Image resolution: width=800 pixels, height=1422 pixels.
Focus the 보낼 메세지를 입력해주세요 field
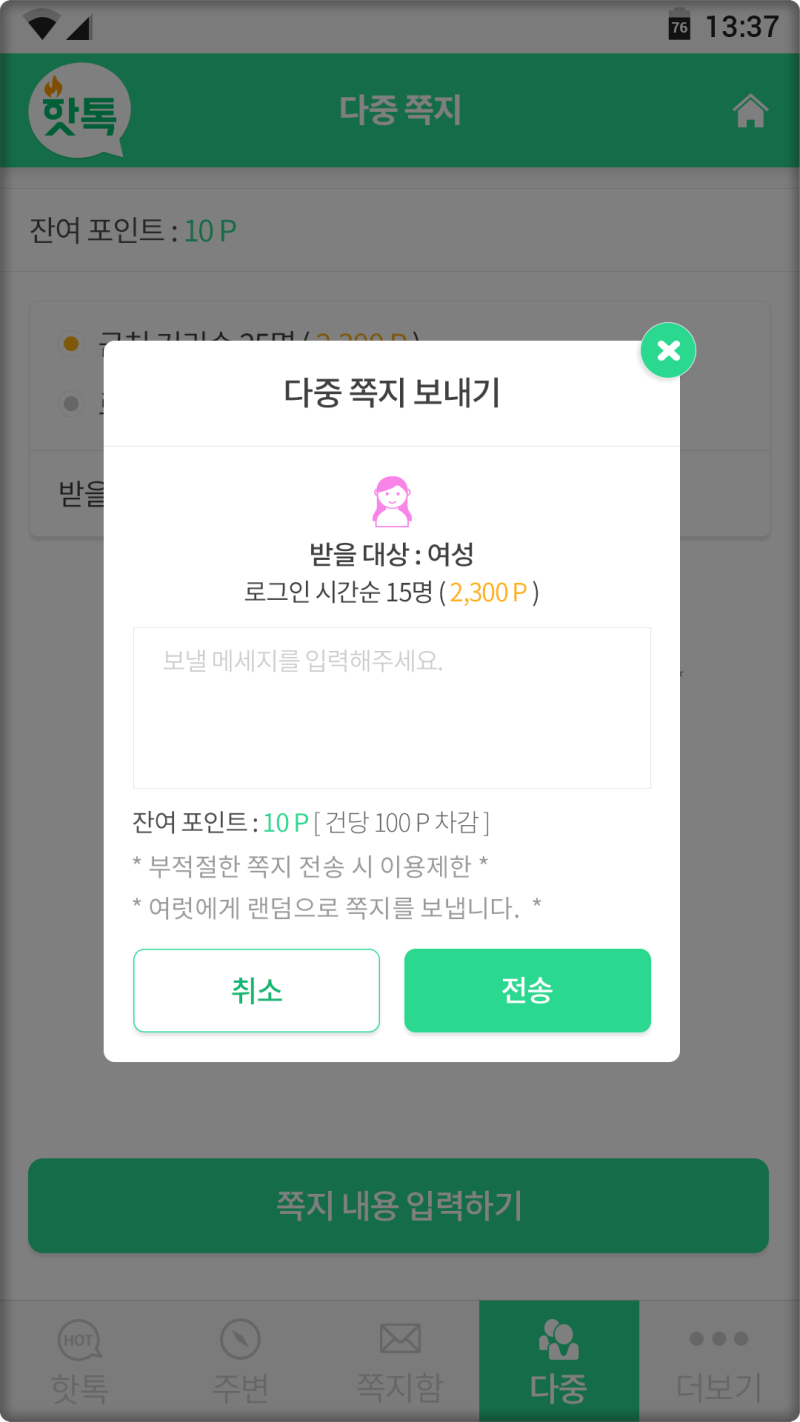click(x=392, y=708)
